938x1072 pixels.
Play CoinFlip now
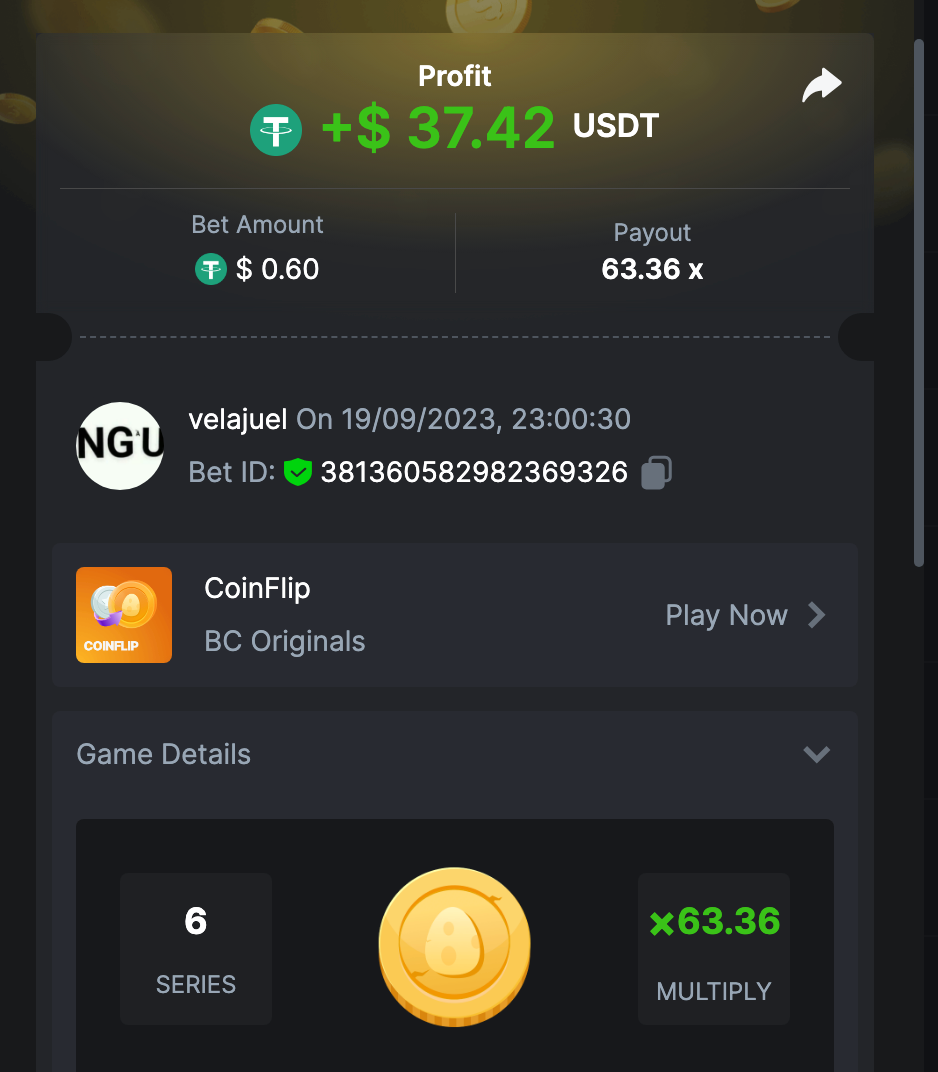coord(745,615)
